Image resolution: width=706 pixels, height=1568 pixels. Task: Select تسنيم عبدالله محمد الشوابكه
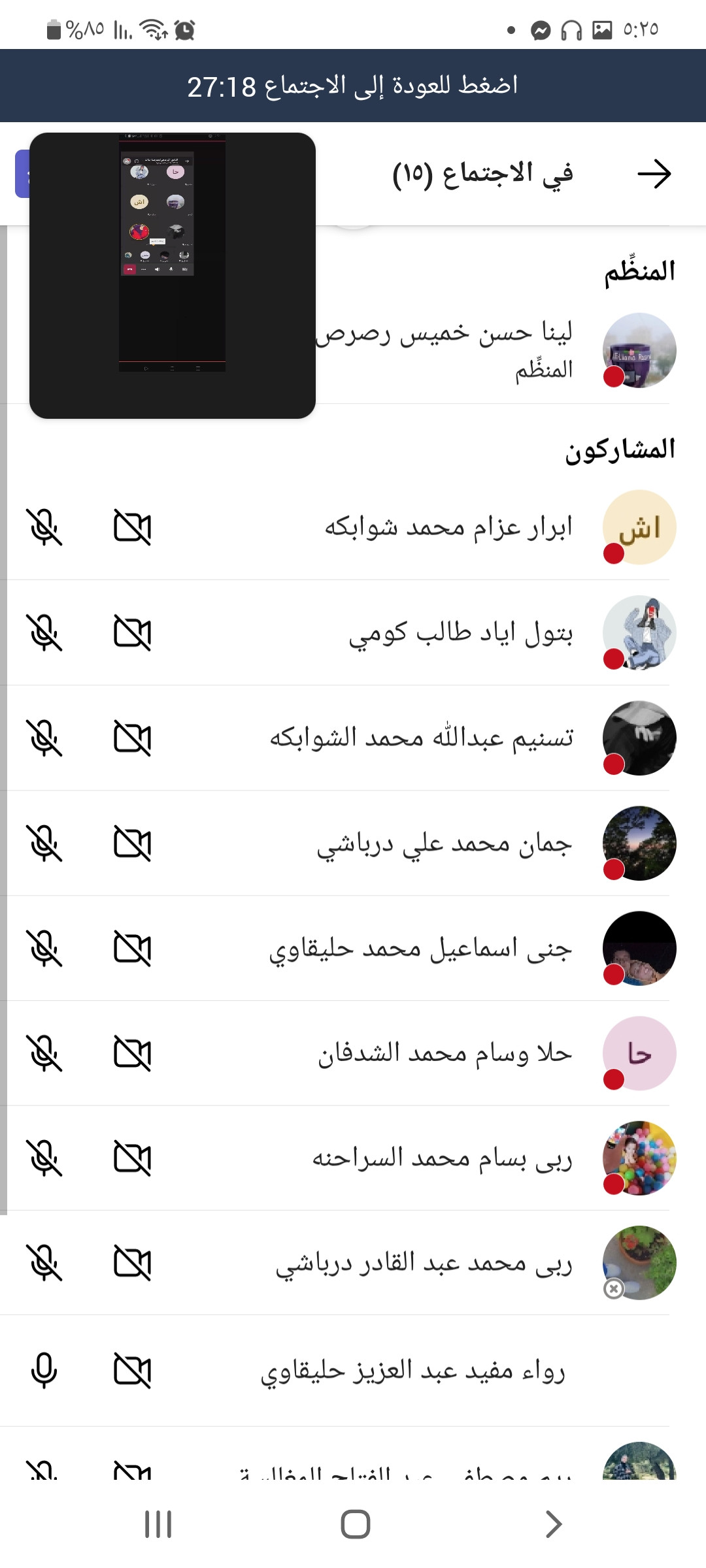pyautogui.click(x=422, y=738)
